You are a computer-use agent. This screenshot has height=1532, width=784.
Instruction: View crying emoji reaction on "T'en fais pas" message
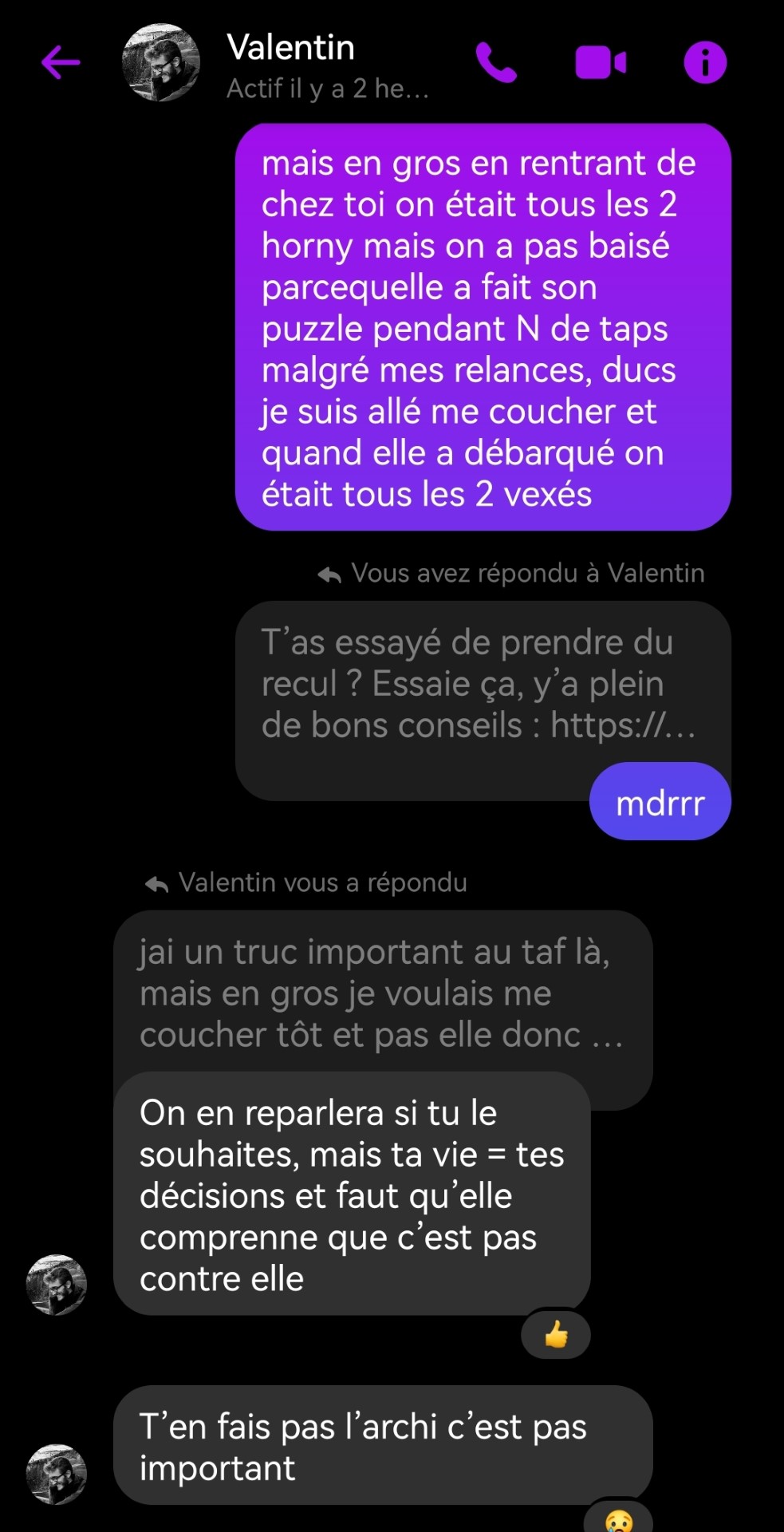[x=619, y=1519]
